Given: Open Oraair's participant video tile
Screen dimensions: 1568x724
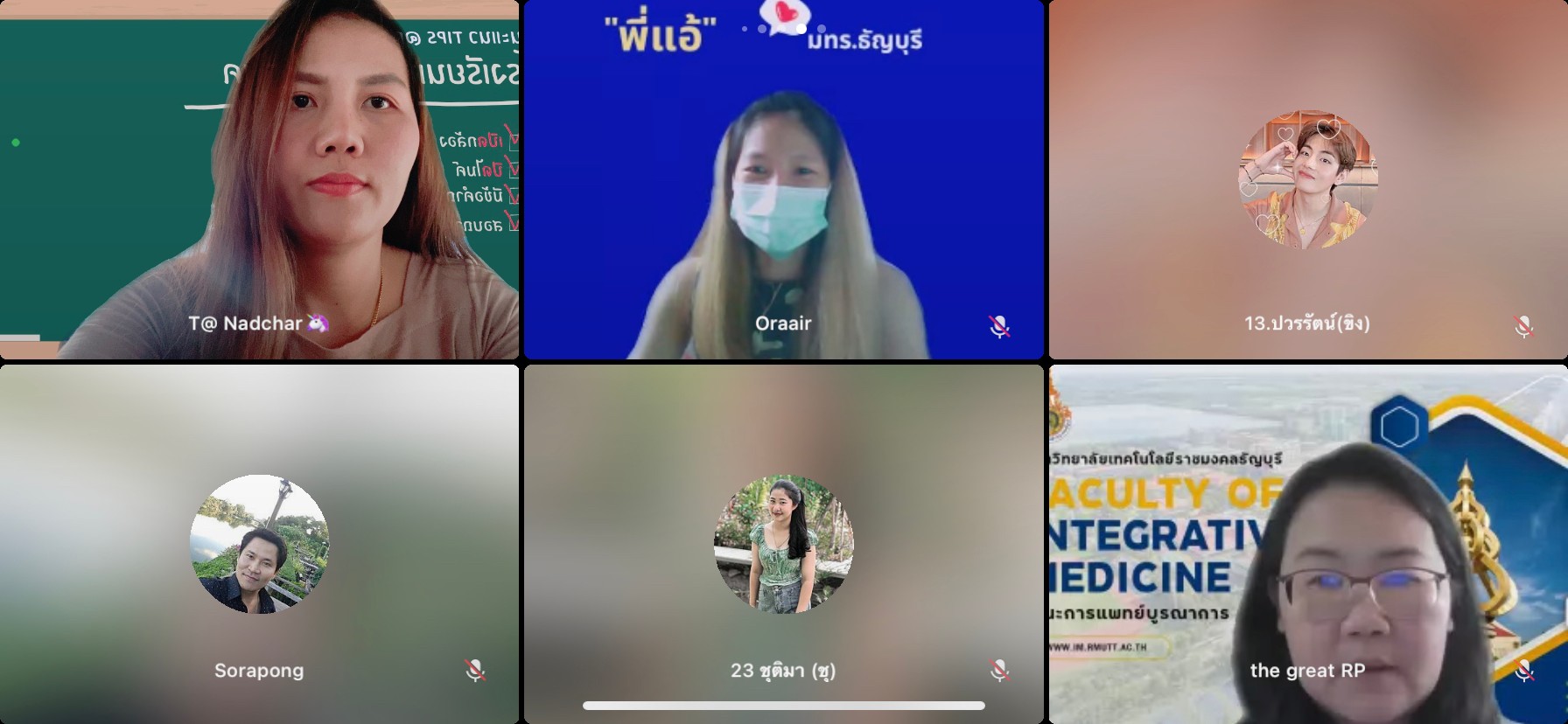Looking at the screenshot, I should click(783, 179).
